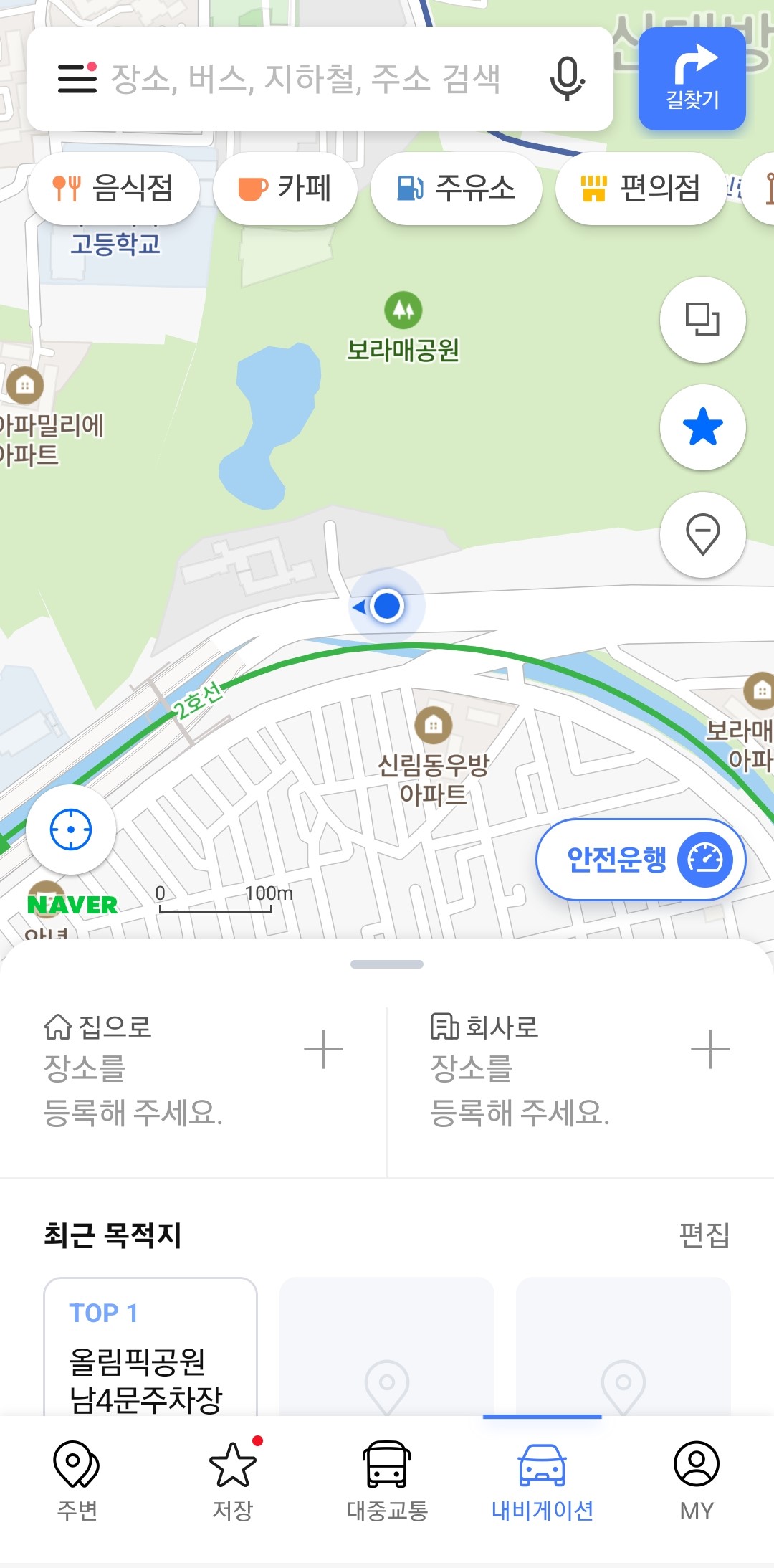774x1568 pixels.
Task: Tap the voice search microphone icon
Action: [x=567, y=80]
